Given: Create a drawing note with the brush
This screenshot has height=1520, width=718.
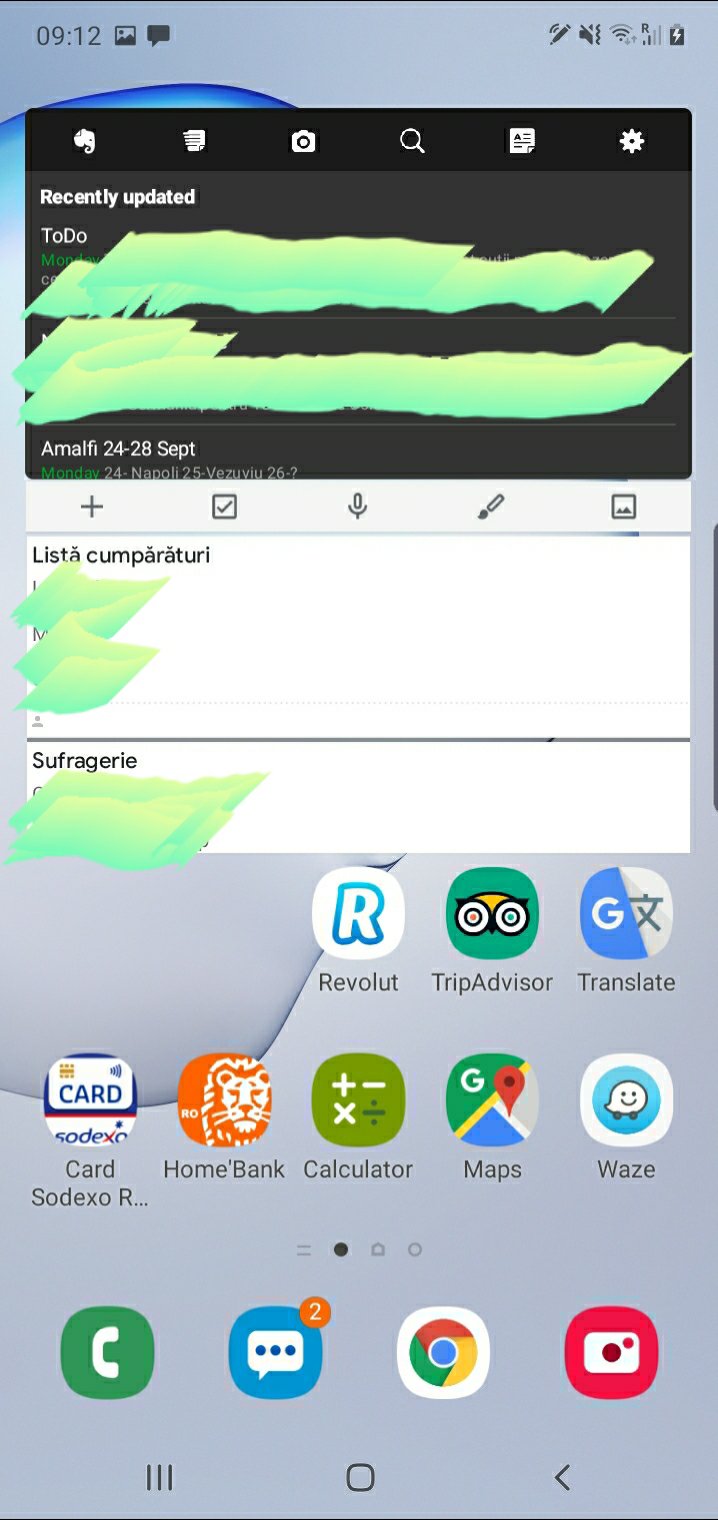Looking at the screenshot, I should 490,508.
